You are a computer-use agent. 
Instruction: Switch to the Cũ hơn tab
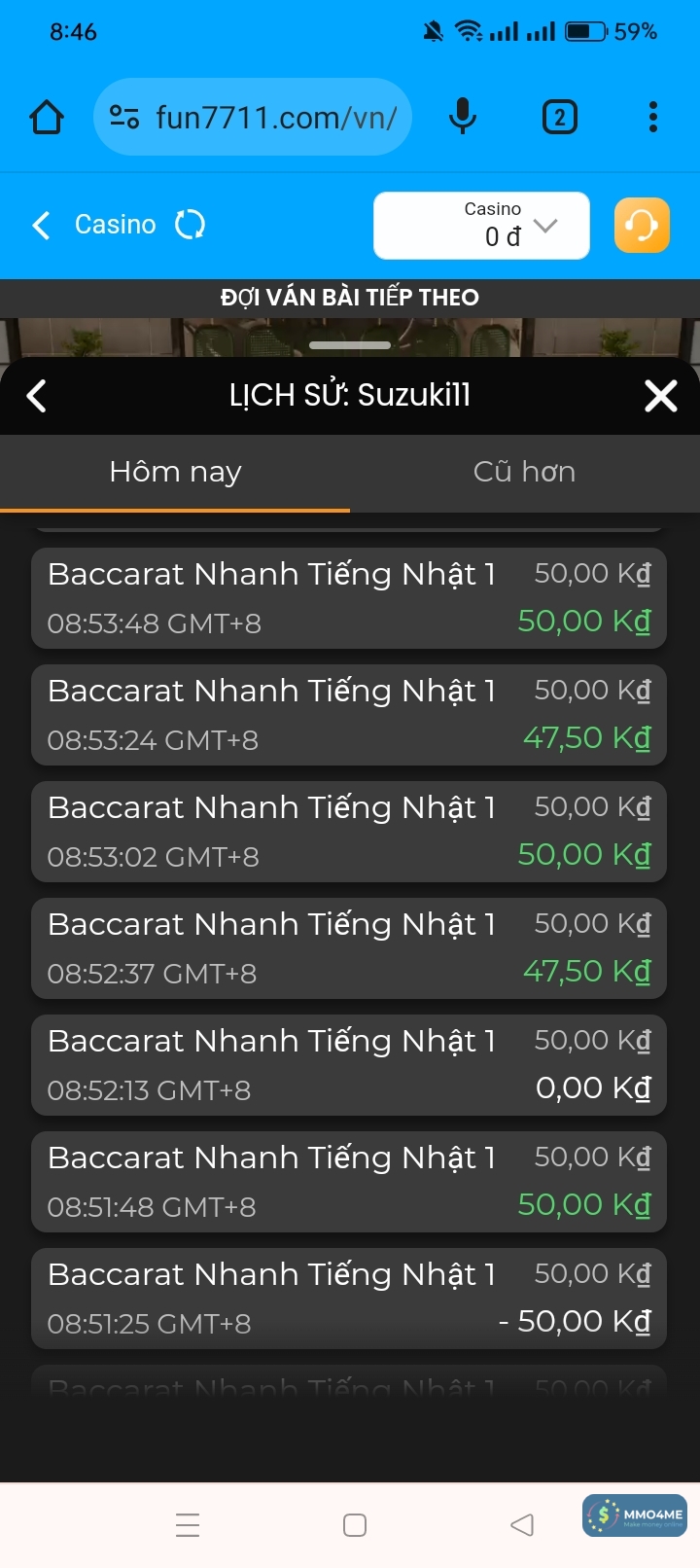524,473
